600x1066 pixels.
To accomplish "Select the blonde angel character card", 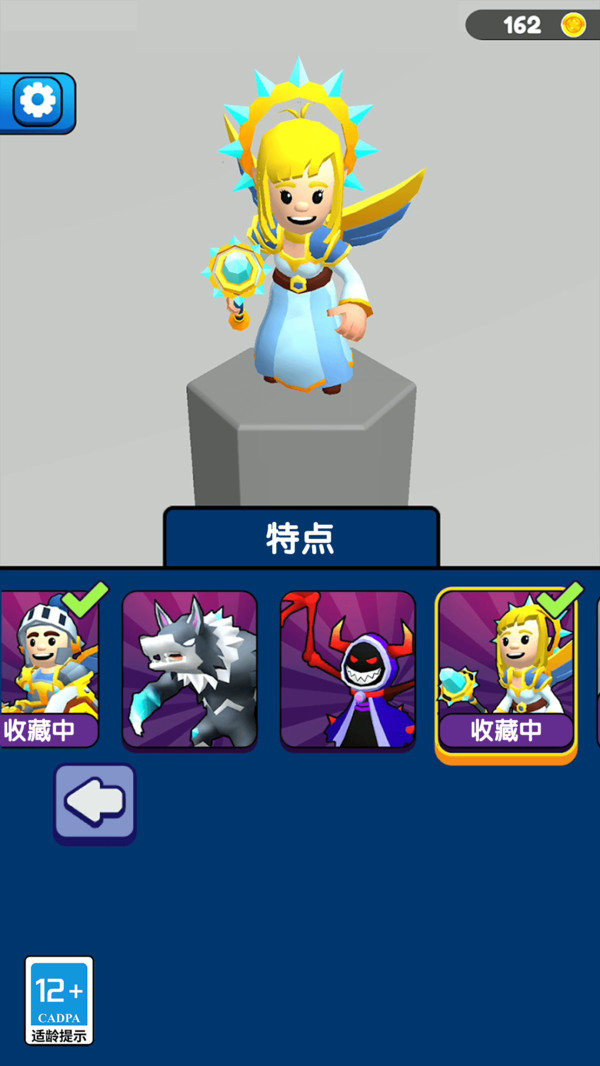I will (x=505, y=670).
